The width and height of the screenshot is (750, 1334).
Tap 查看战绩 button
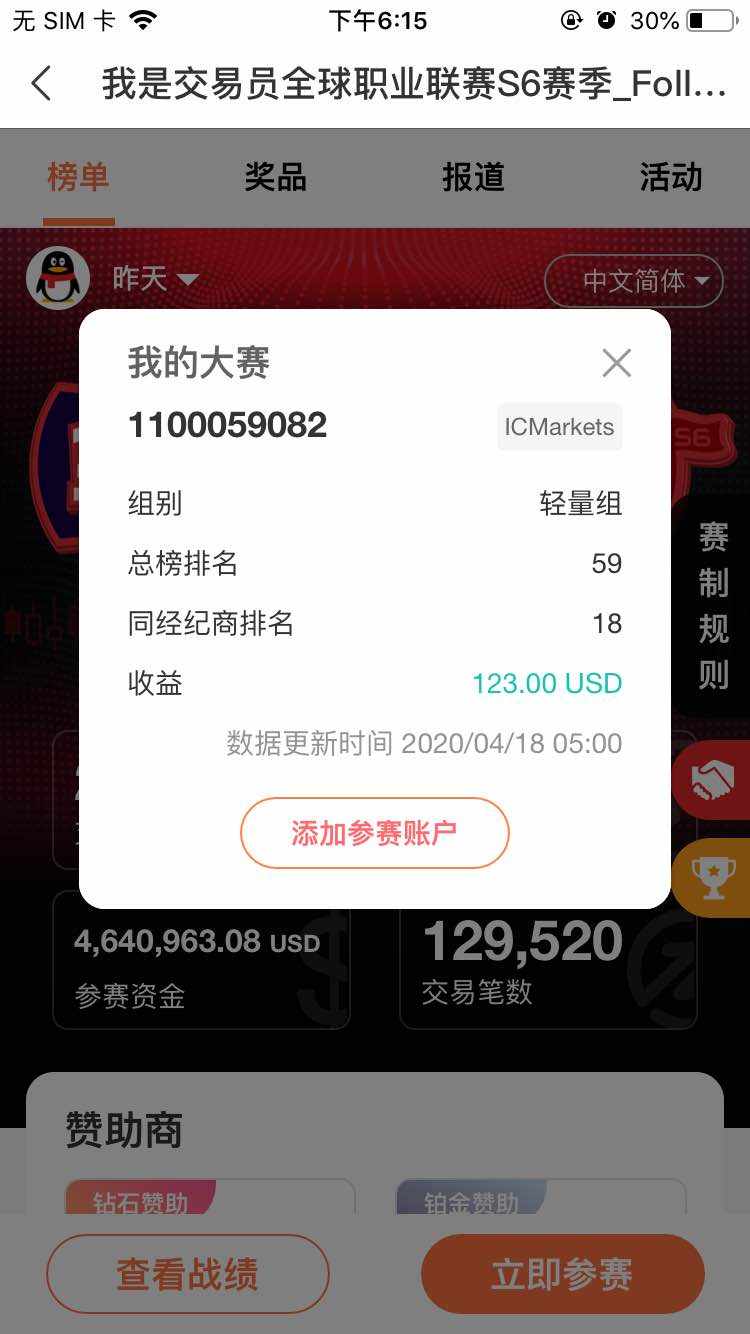[x=187, y=1274]
